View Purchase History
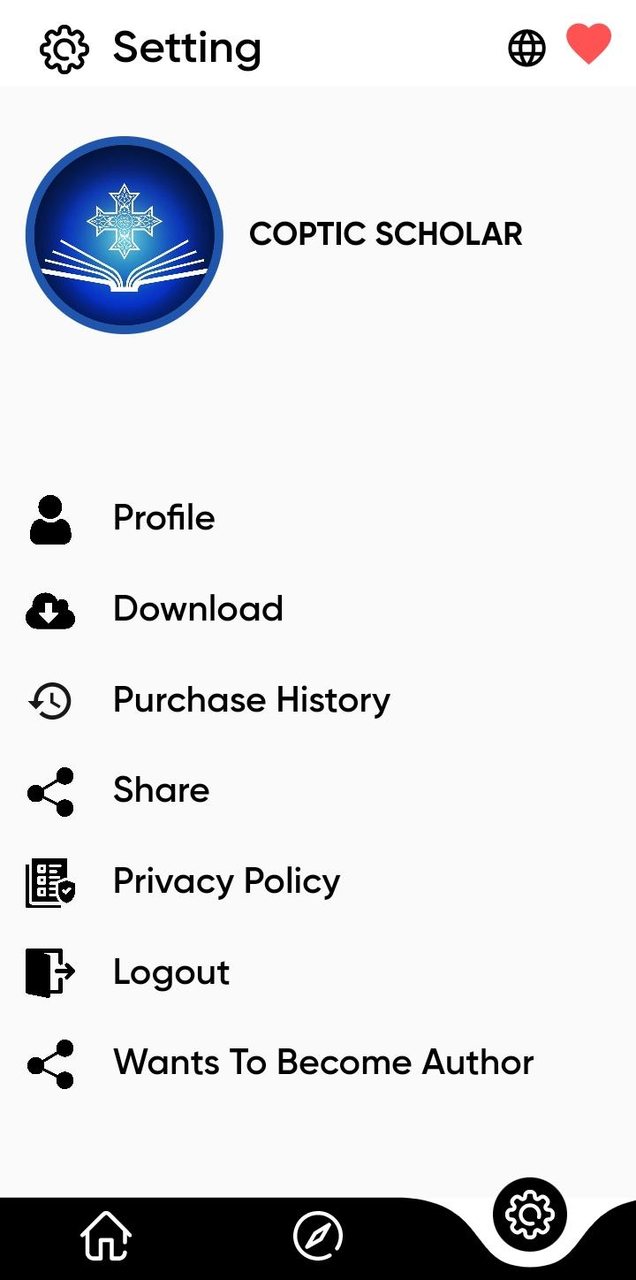Viewport: 636px width, 1280px height. point(251,700)
